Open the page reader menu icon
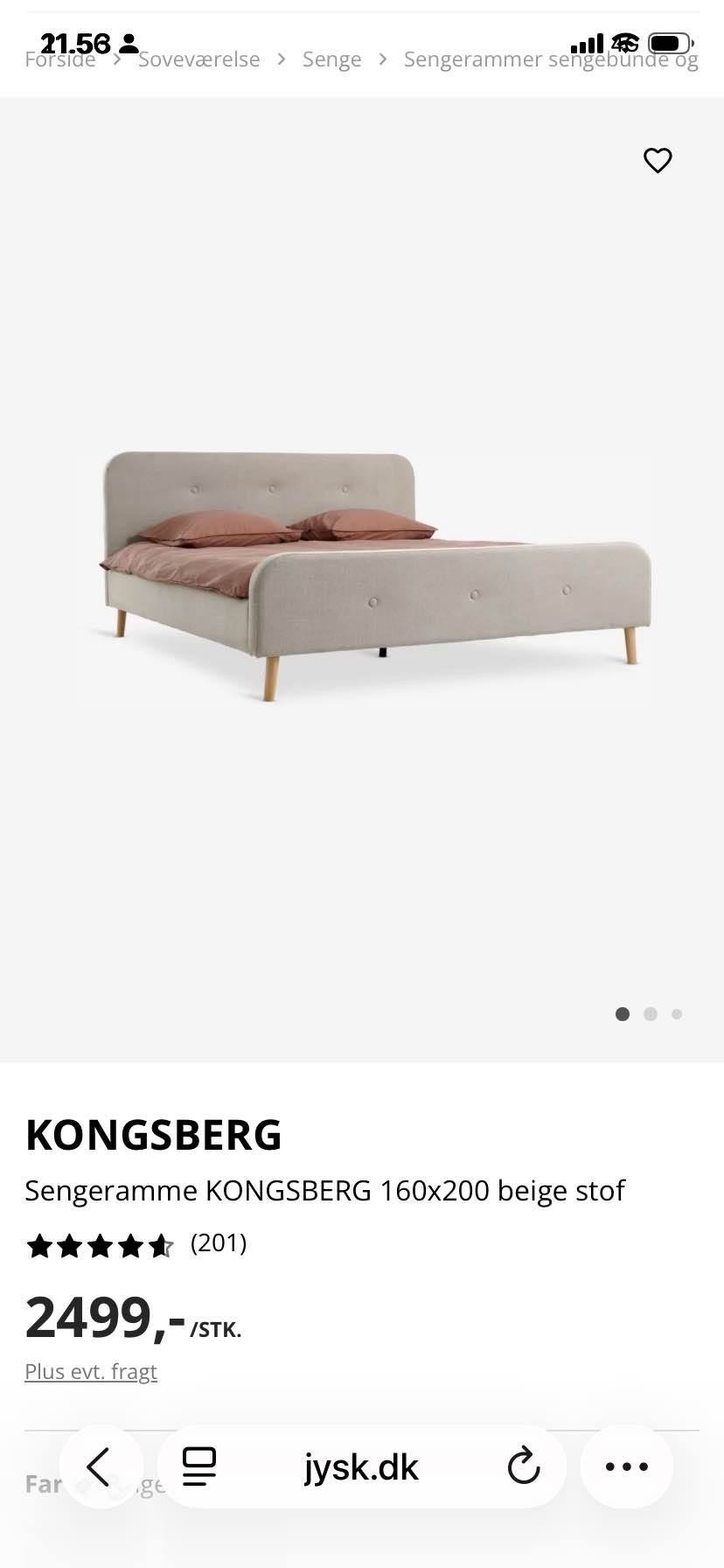The width and height of the screenshot is (724, 1568). [199, 1466]
